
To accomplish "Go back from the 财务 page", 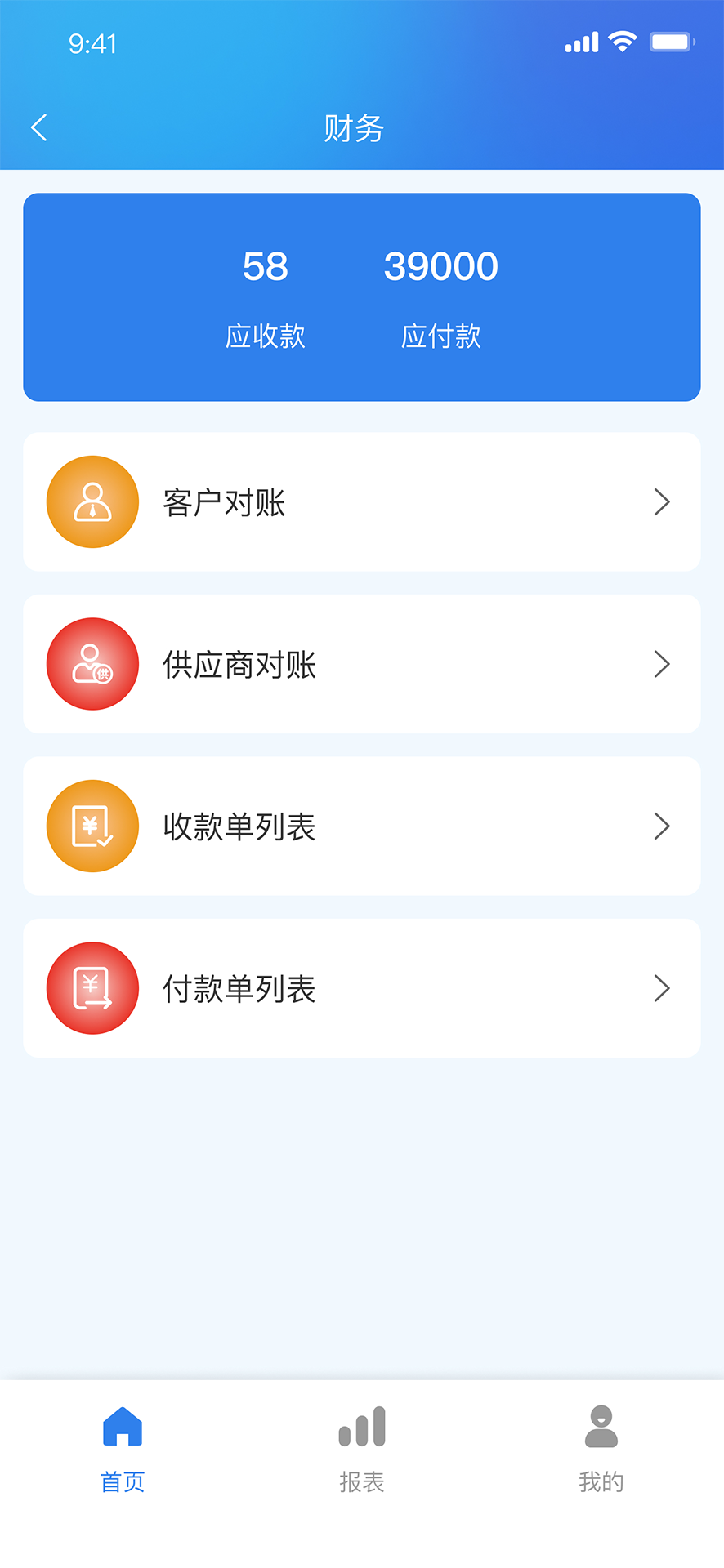I will click(39, 127).
